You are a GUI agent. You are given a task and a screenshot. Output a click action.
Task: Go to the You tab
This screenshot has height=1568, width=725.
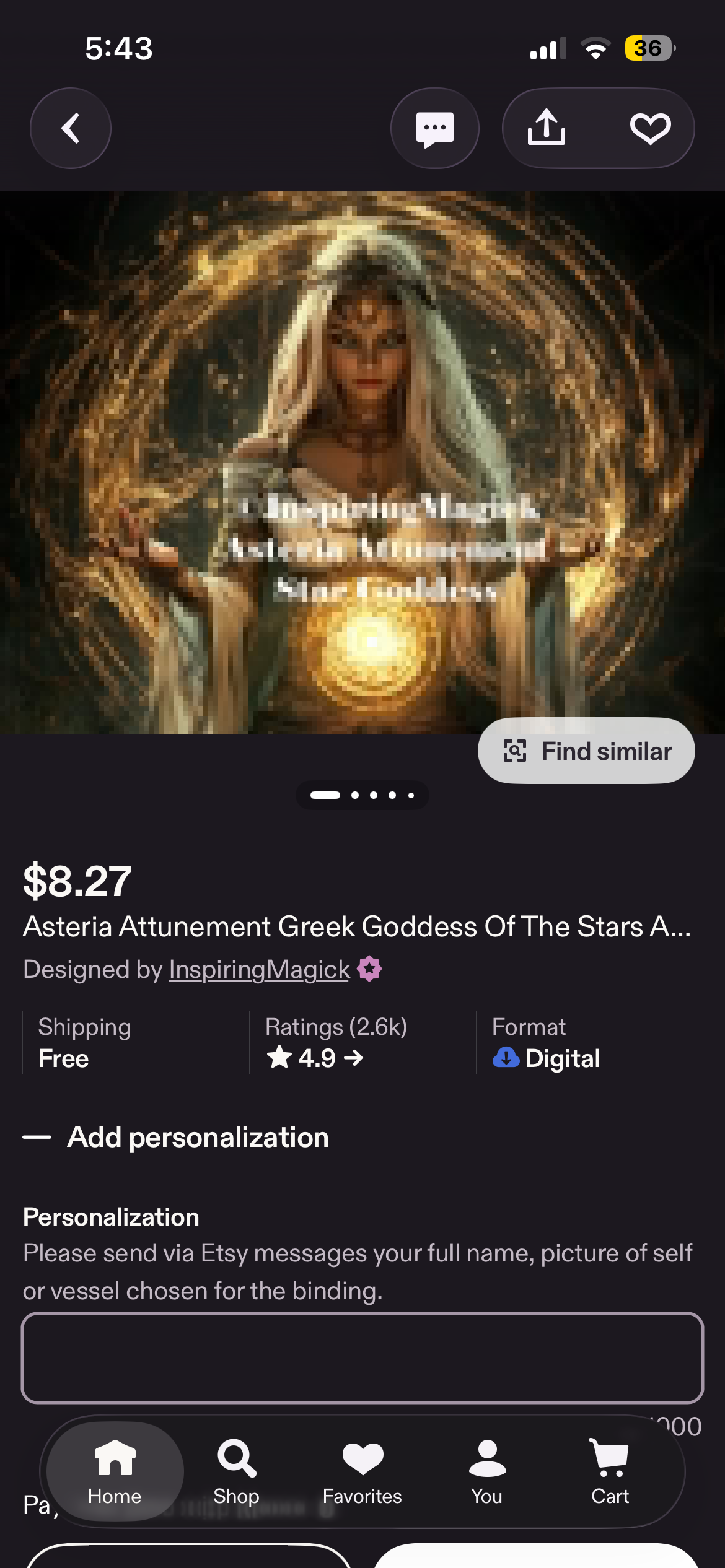coord(487,1470)
